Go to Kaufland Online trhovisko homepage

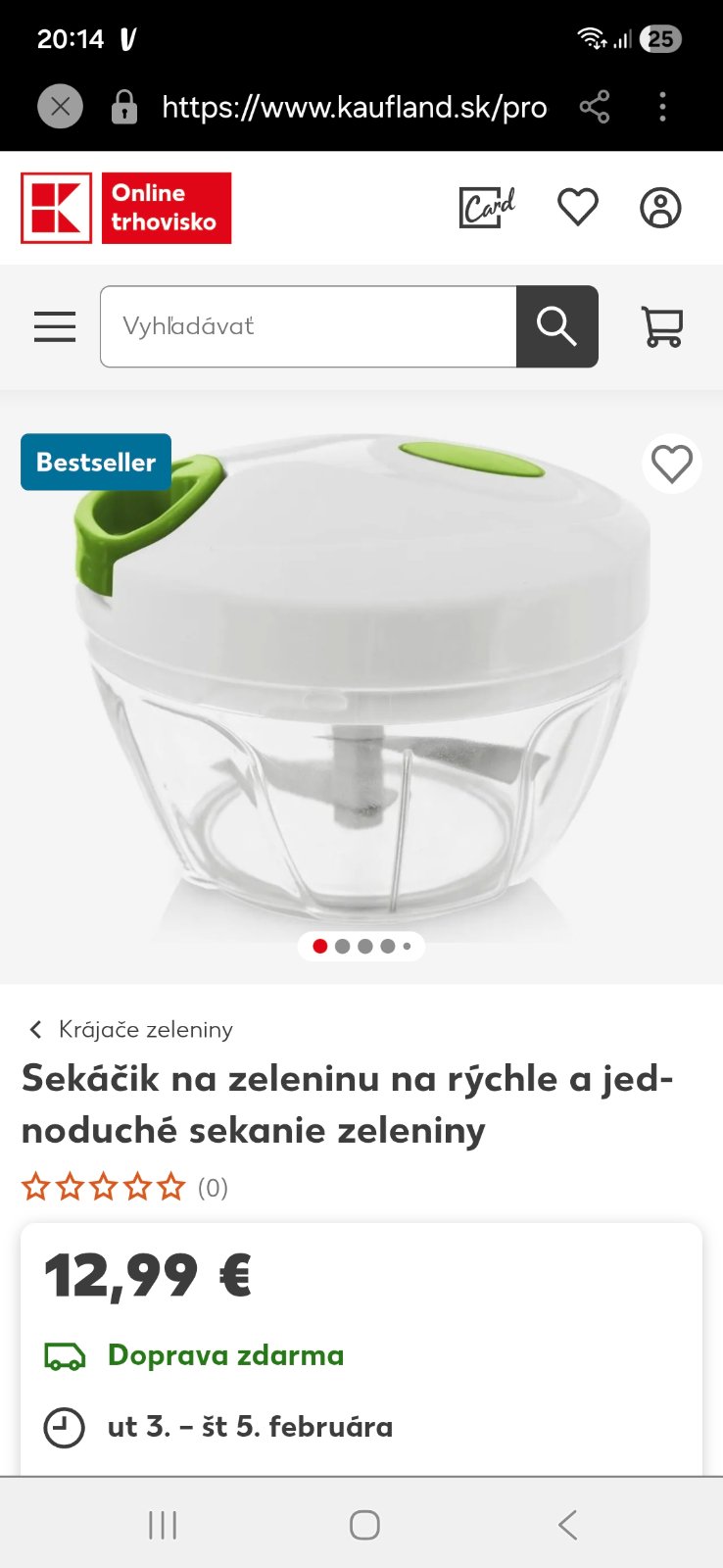(x=126, y=208)
